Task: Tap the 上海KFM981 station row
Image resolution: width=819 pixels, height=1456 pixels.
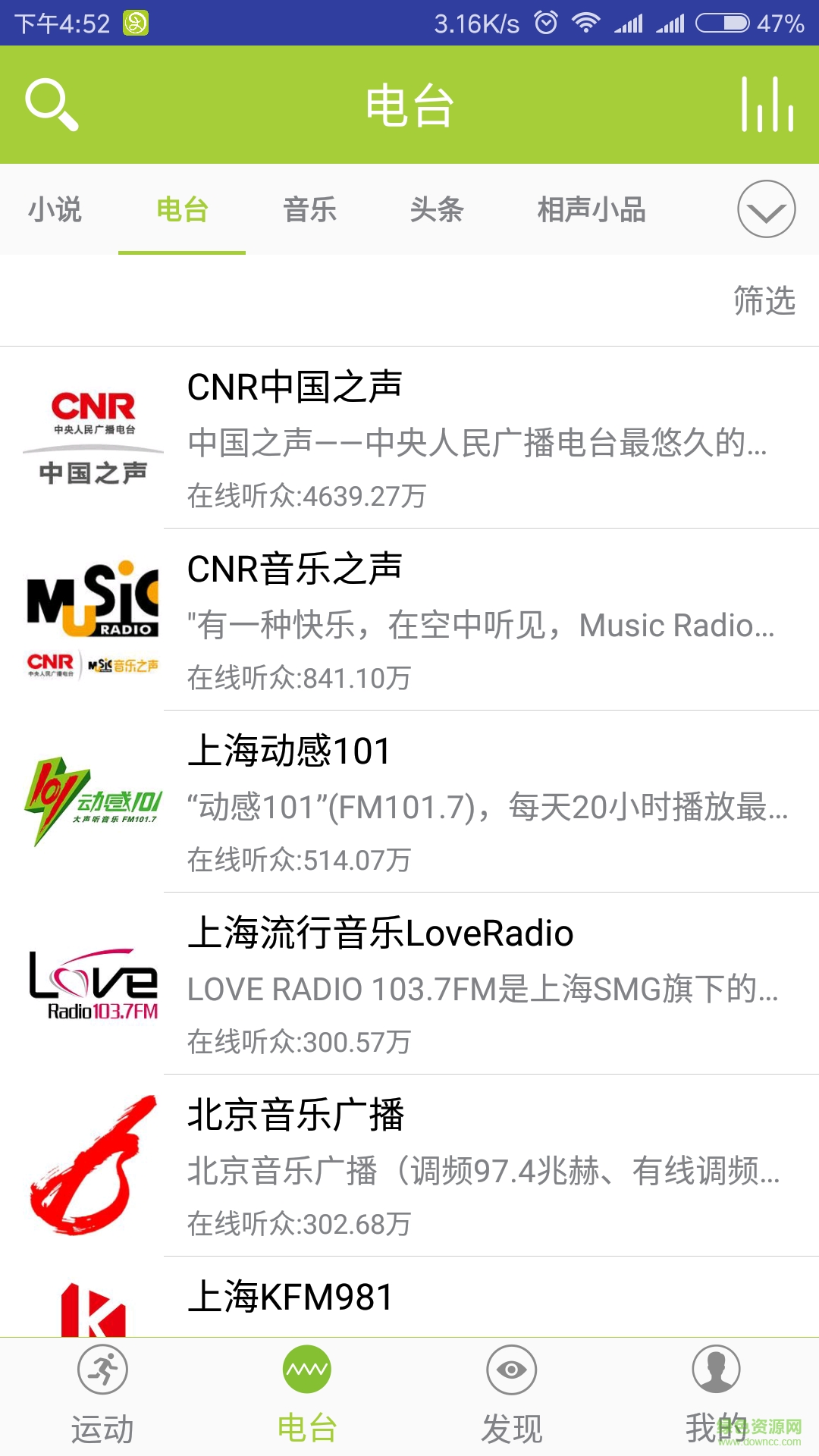Action: (x=409, y=1298)
